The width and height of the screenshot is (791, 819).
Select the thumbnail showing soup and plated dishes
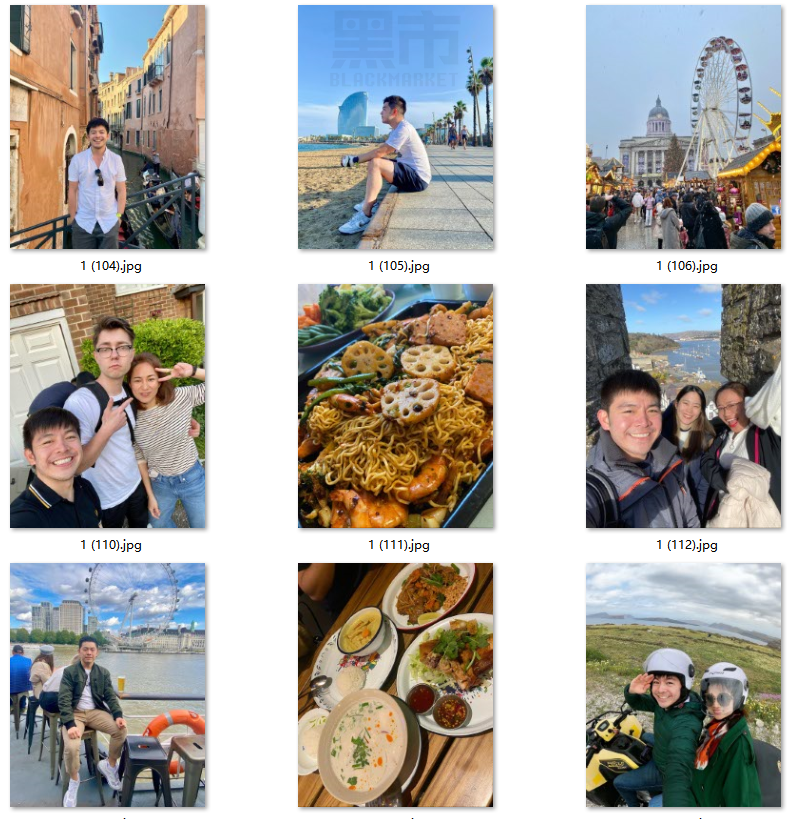coord(395,685)
